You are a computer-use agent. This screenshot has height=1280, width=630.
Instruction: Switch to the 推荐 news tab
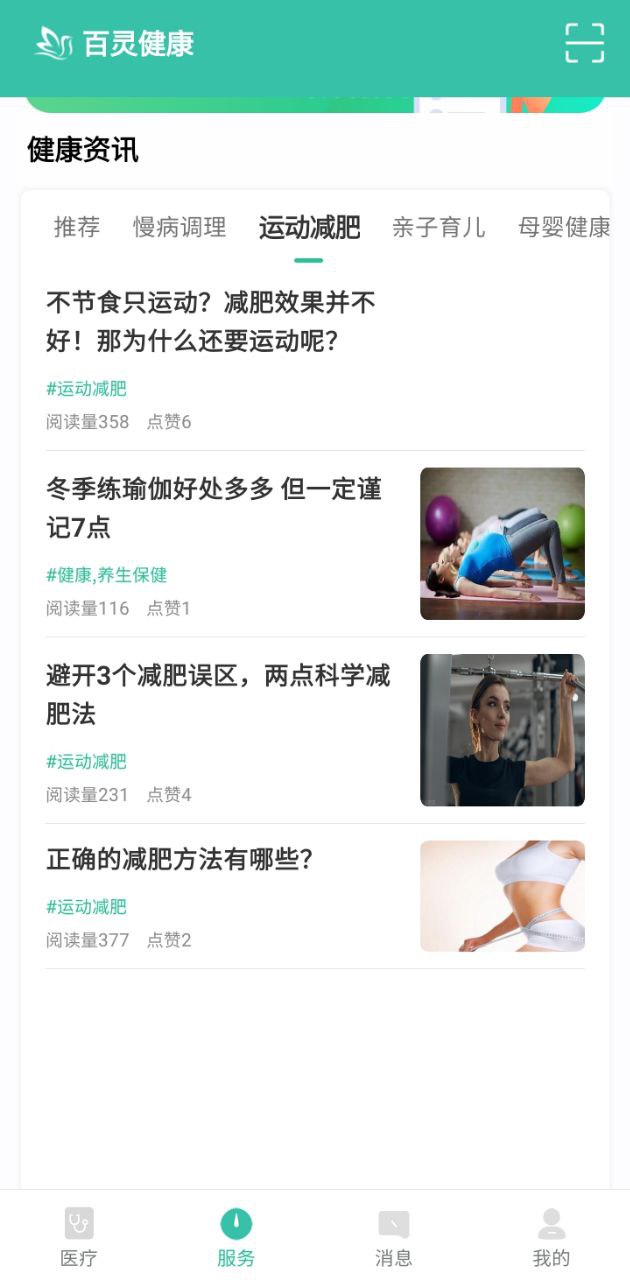(77, 227)
